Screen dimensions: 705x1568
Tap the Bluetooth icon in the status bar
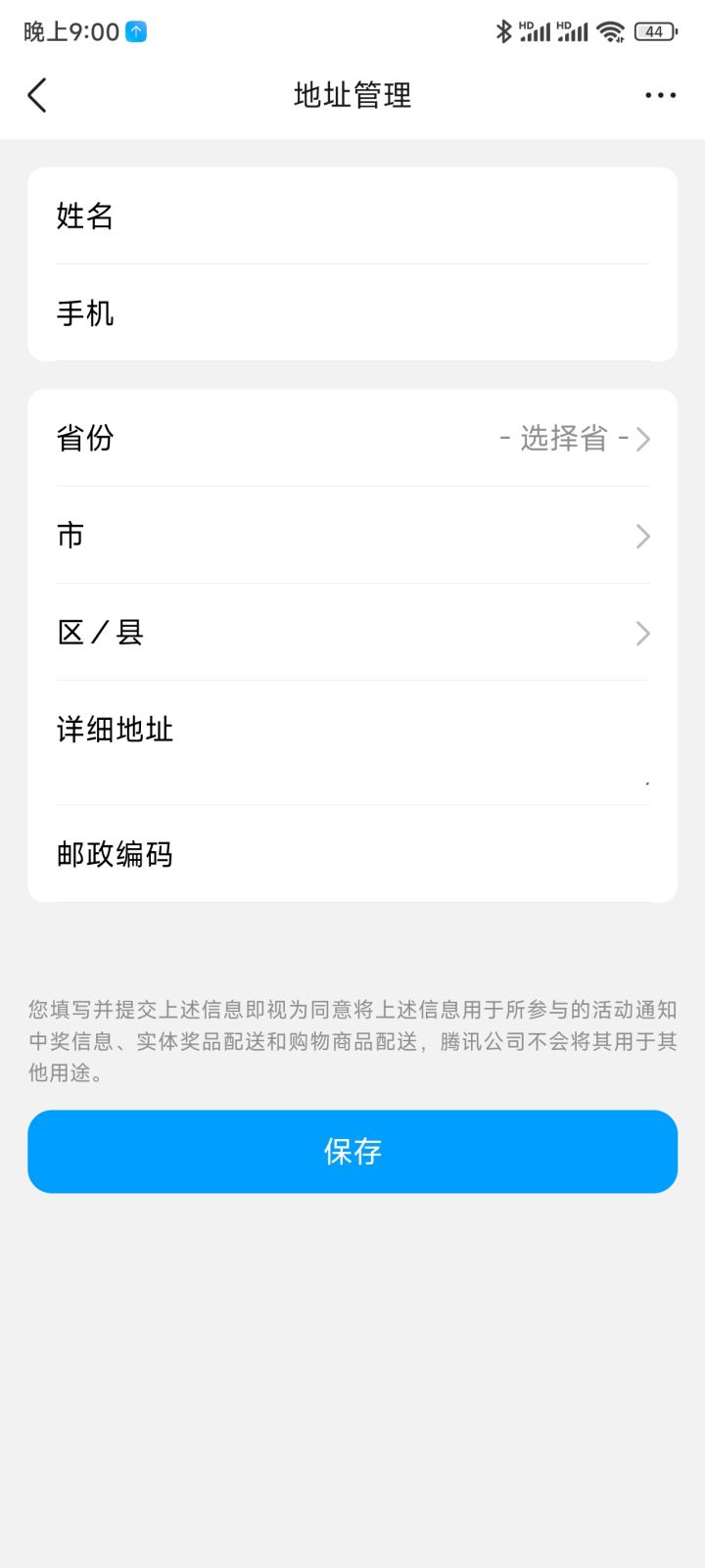[x=504, y=30]
